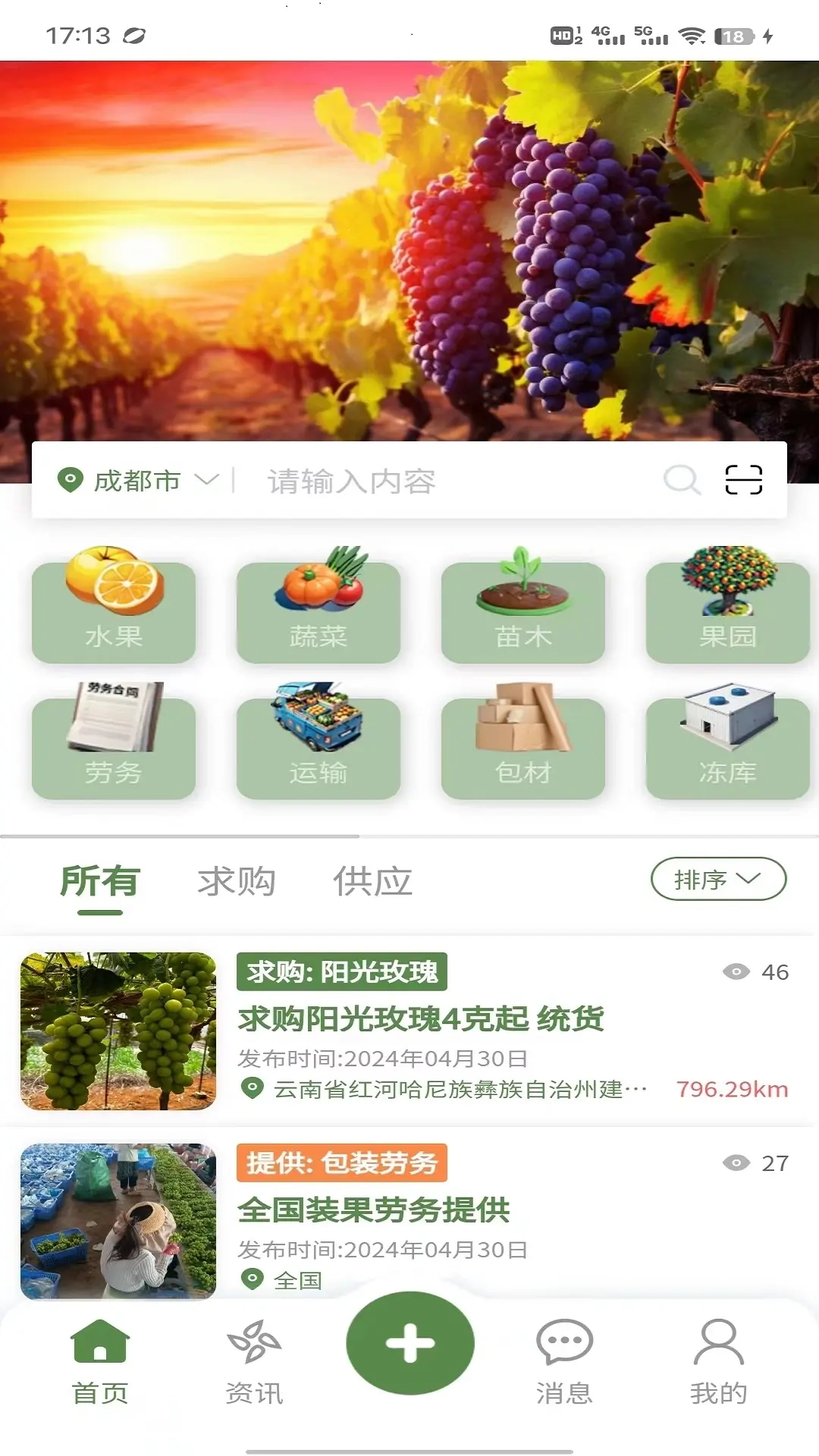Open the 劳务 category
819x1456 pixels.
pos(114,747)
